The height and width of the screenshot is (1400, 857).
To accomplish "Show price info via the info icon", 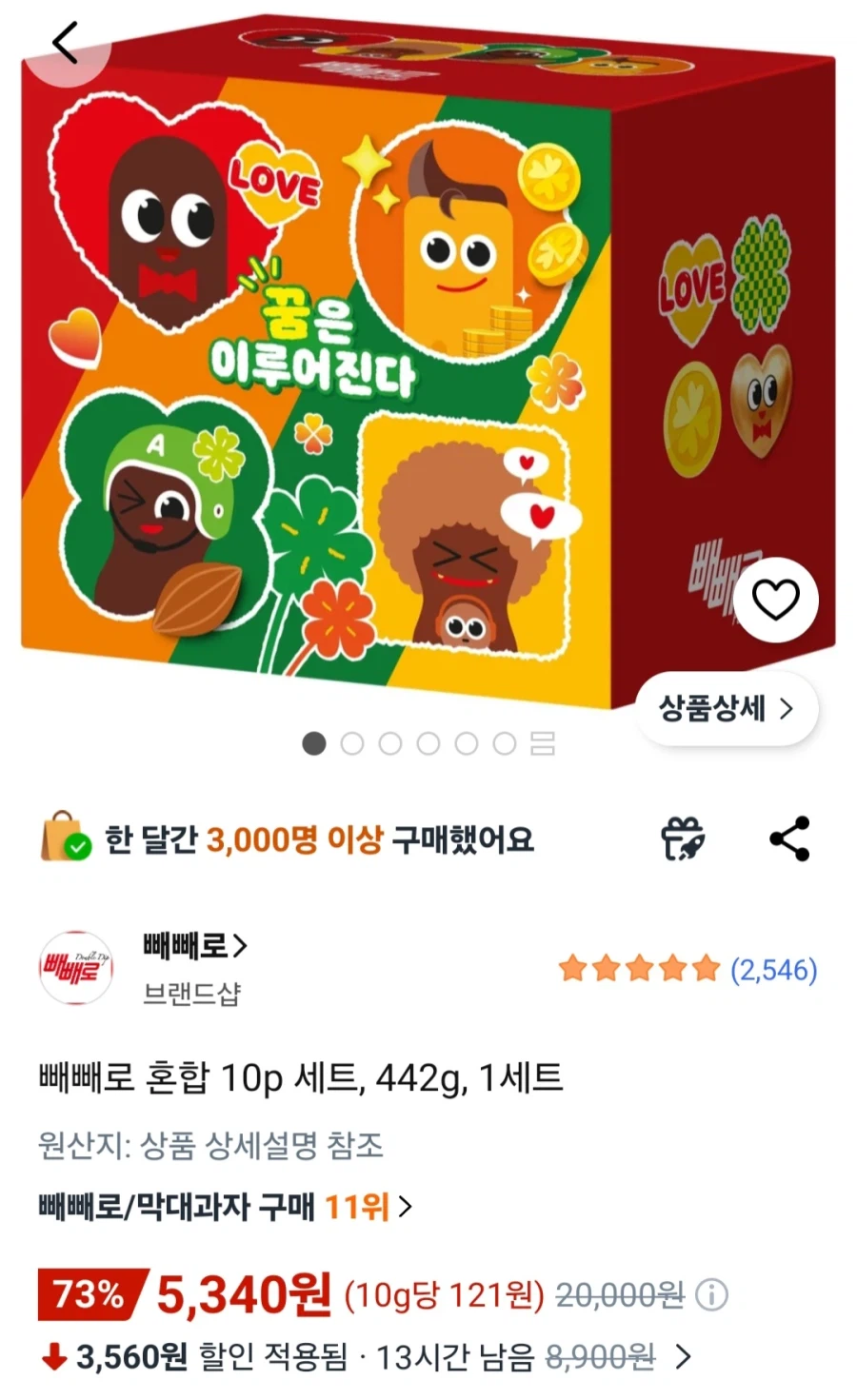I will (711, 1294).
